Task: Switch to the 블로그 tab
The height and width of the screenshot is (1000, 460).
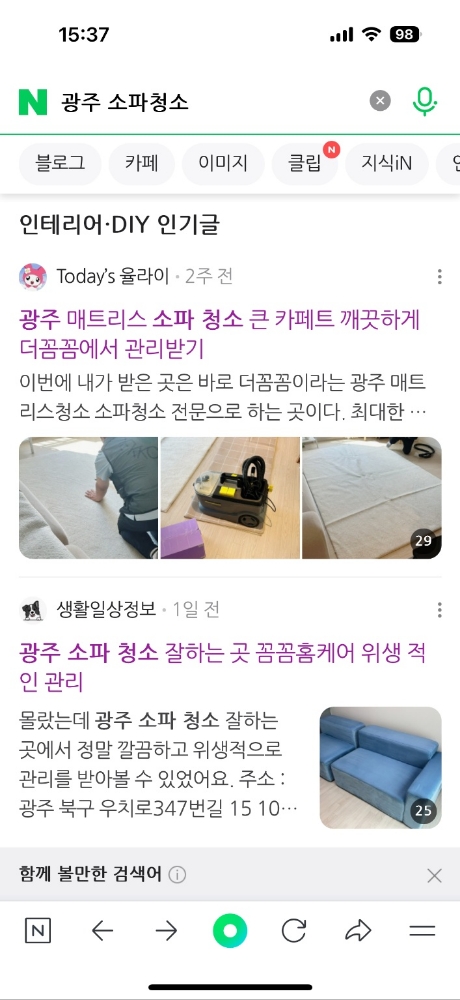Action: [x=60, y=164]
